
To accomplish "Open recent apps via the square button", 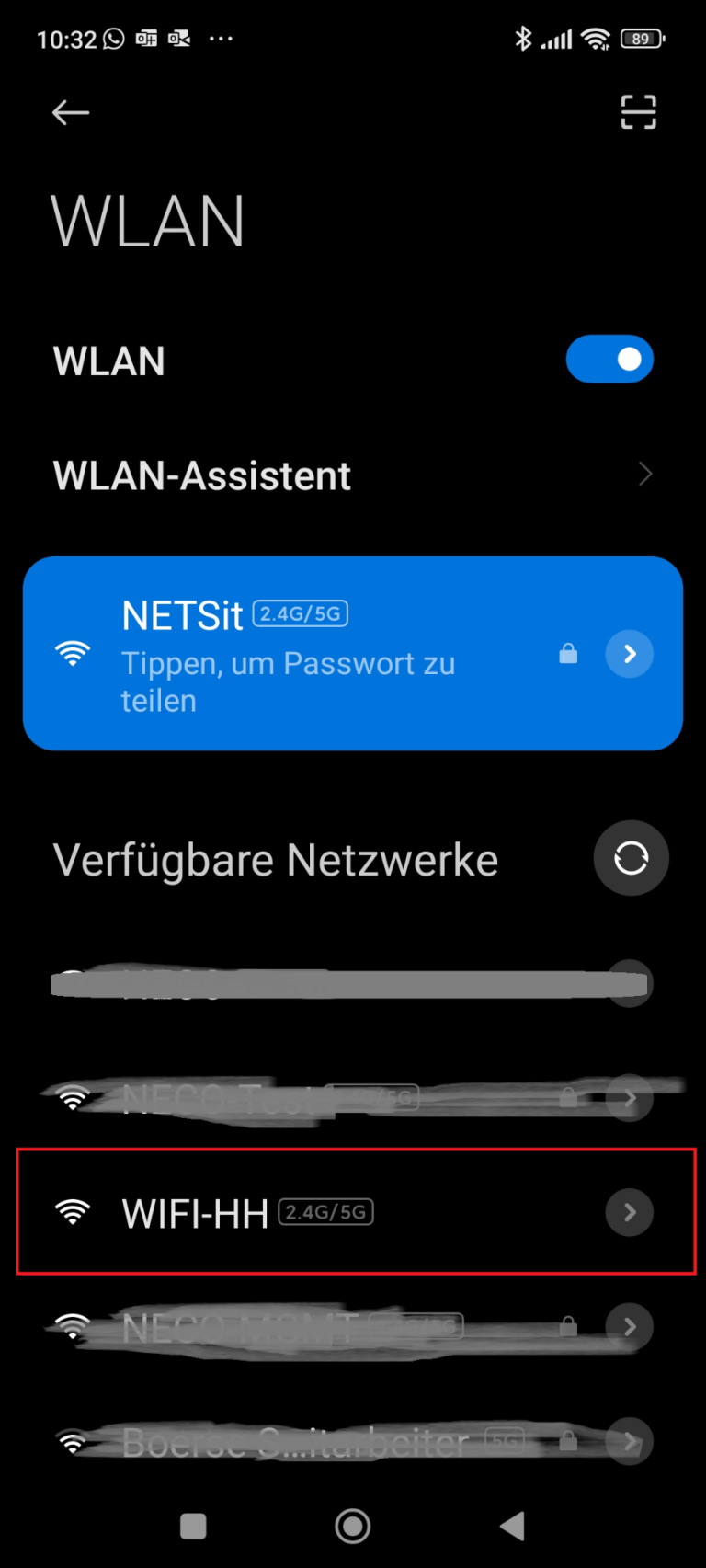I will tap(193, 1527).
